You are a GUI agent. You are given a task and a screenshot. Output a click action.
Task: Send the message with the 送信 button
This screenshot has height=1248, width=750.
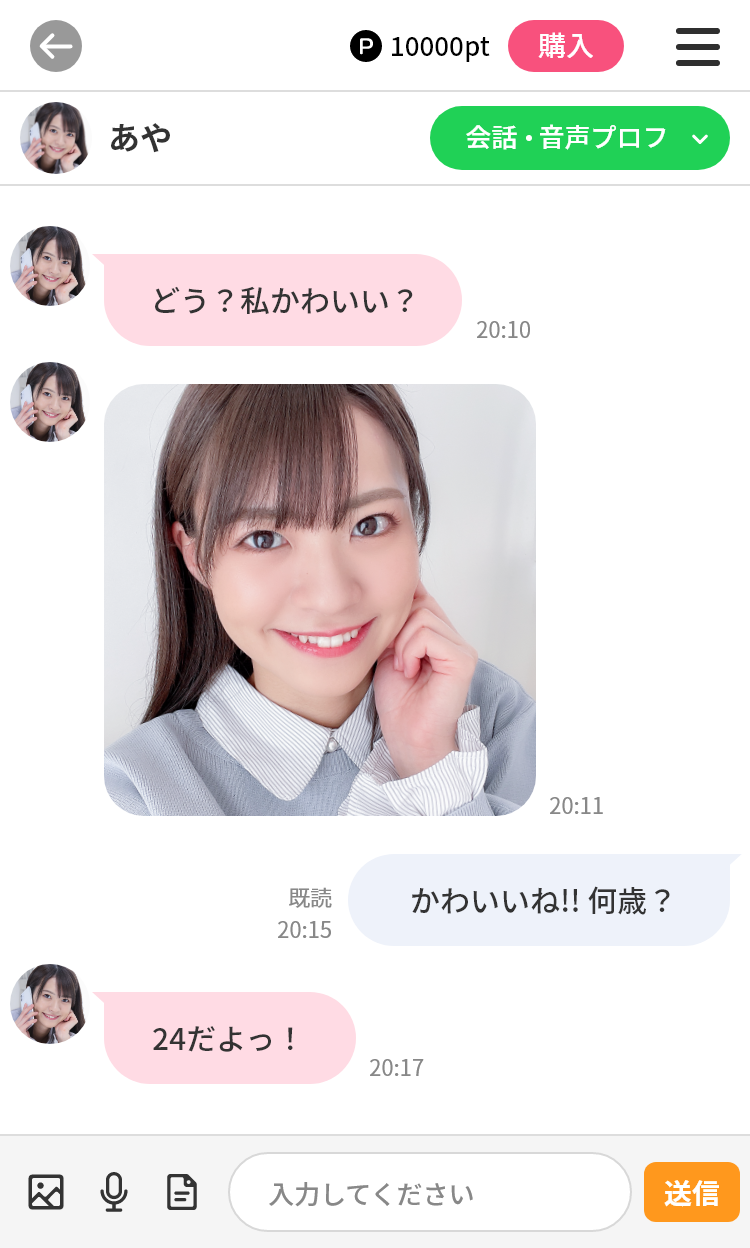tap(691, 1192)
